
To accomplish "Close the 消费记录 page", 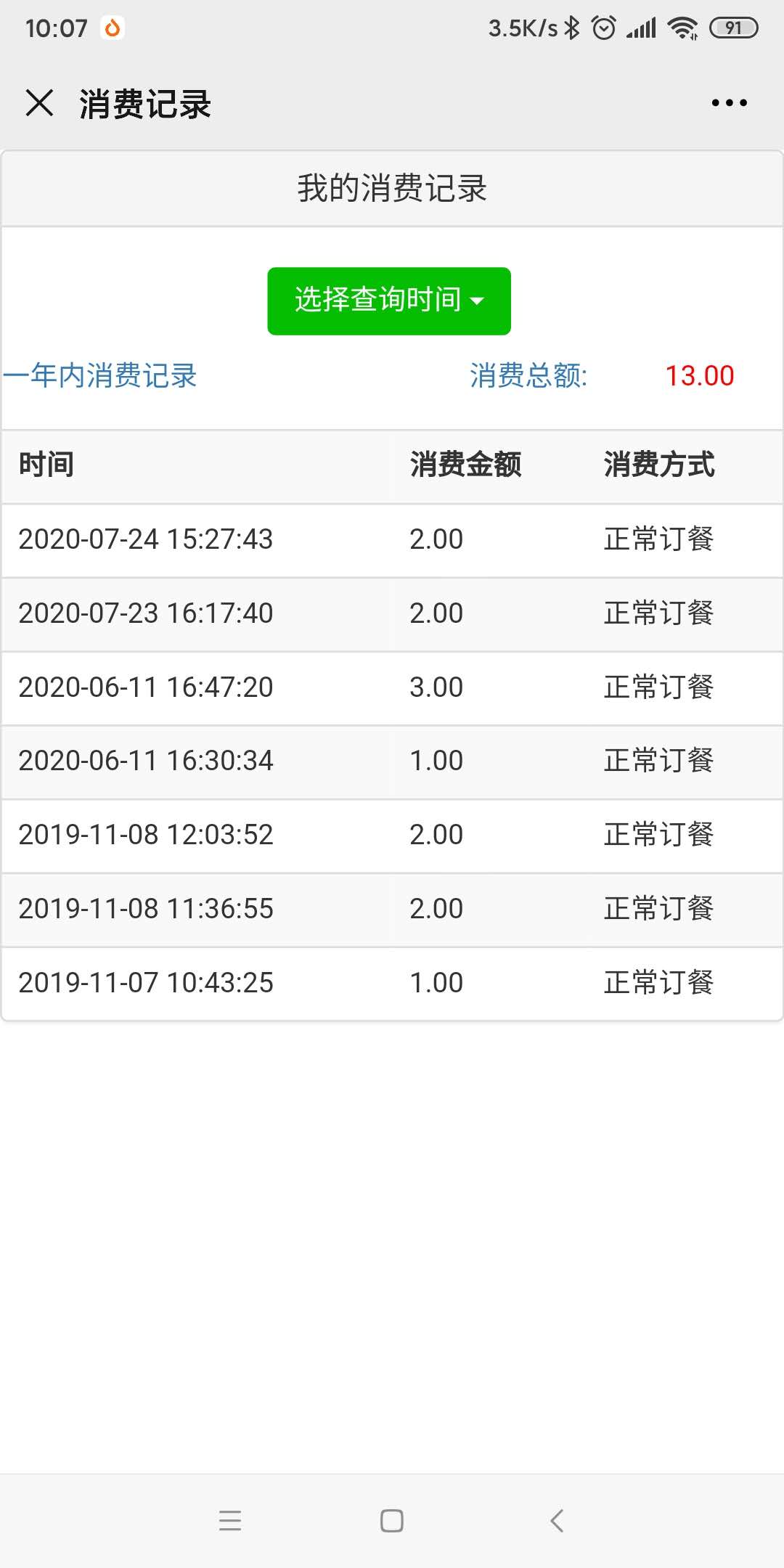I will click(39, 102).
